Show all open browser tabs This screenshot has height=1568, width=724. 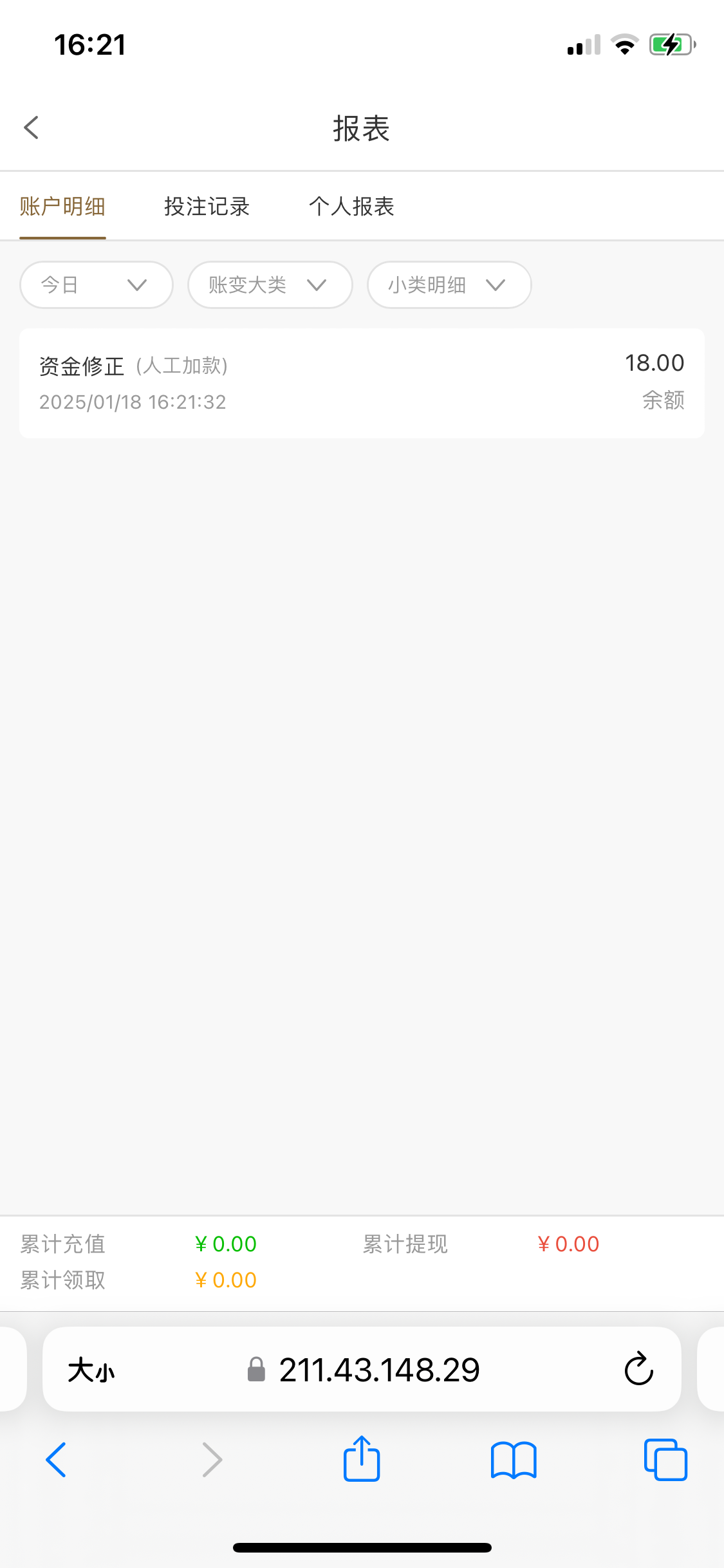pyautogui.click(x=665, y=1460)
